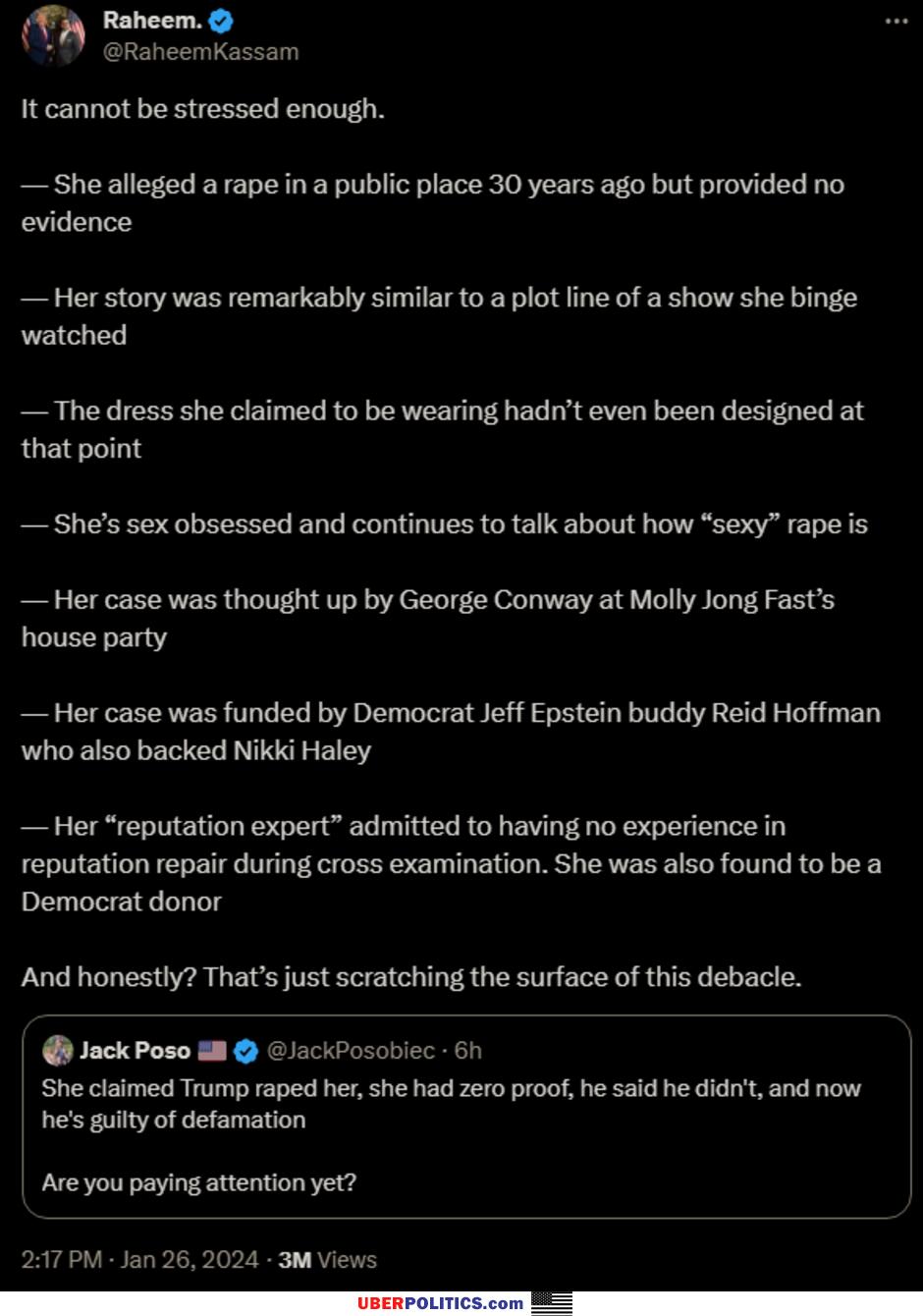Open Raheem's profile picture
Screen dimensions: 923x1316
coord(52,35)
